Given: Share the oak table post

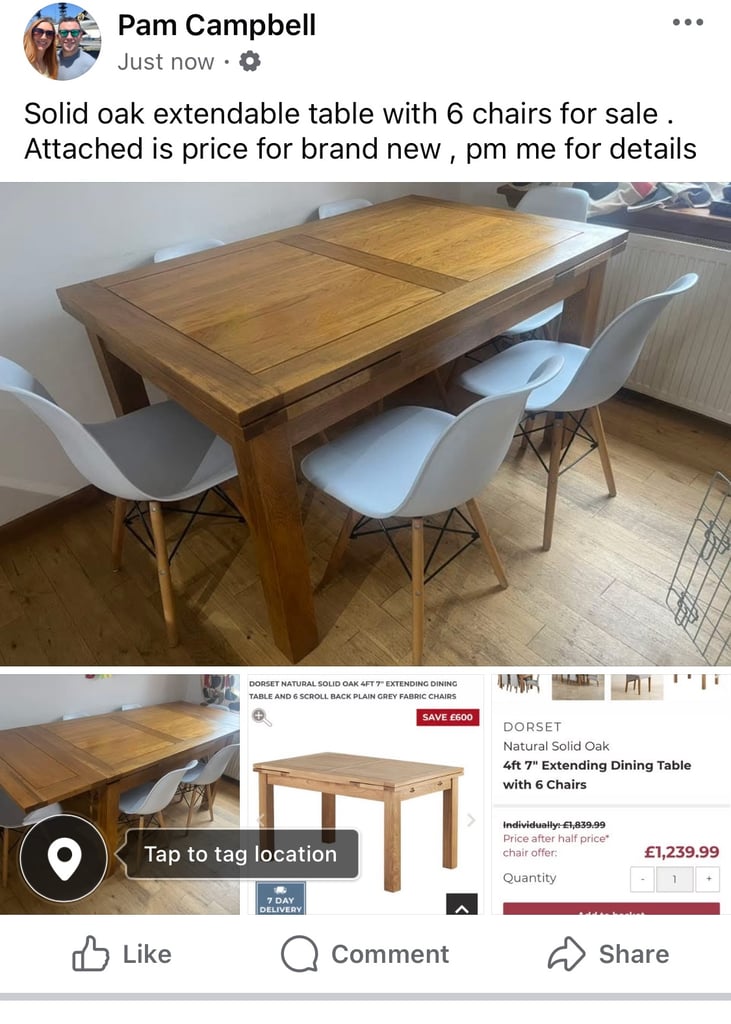Looking at the screenshot, I should [x=608, y=954].
